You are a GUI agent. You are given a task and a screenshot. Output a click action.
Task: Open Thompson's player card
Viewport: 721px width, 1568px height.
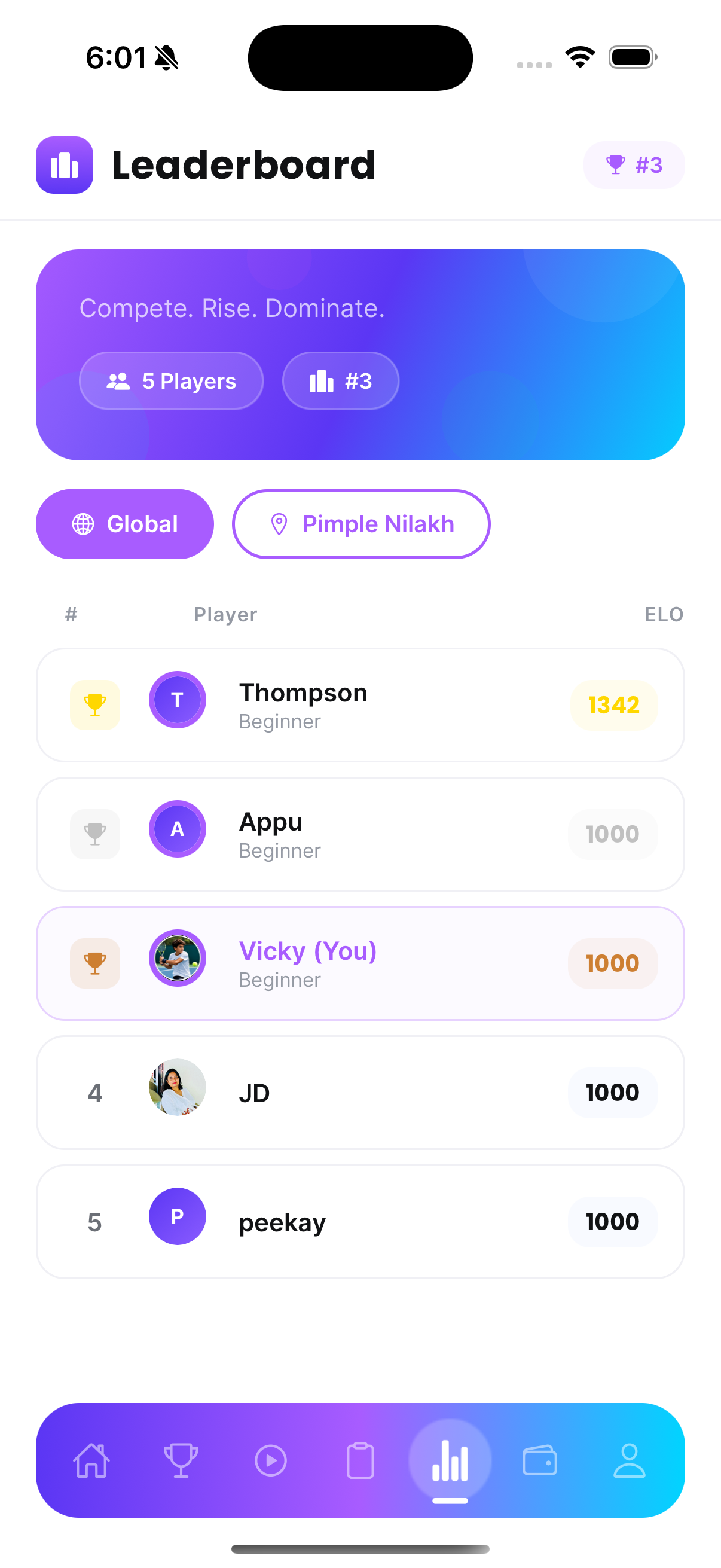360,705
